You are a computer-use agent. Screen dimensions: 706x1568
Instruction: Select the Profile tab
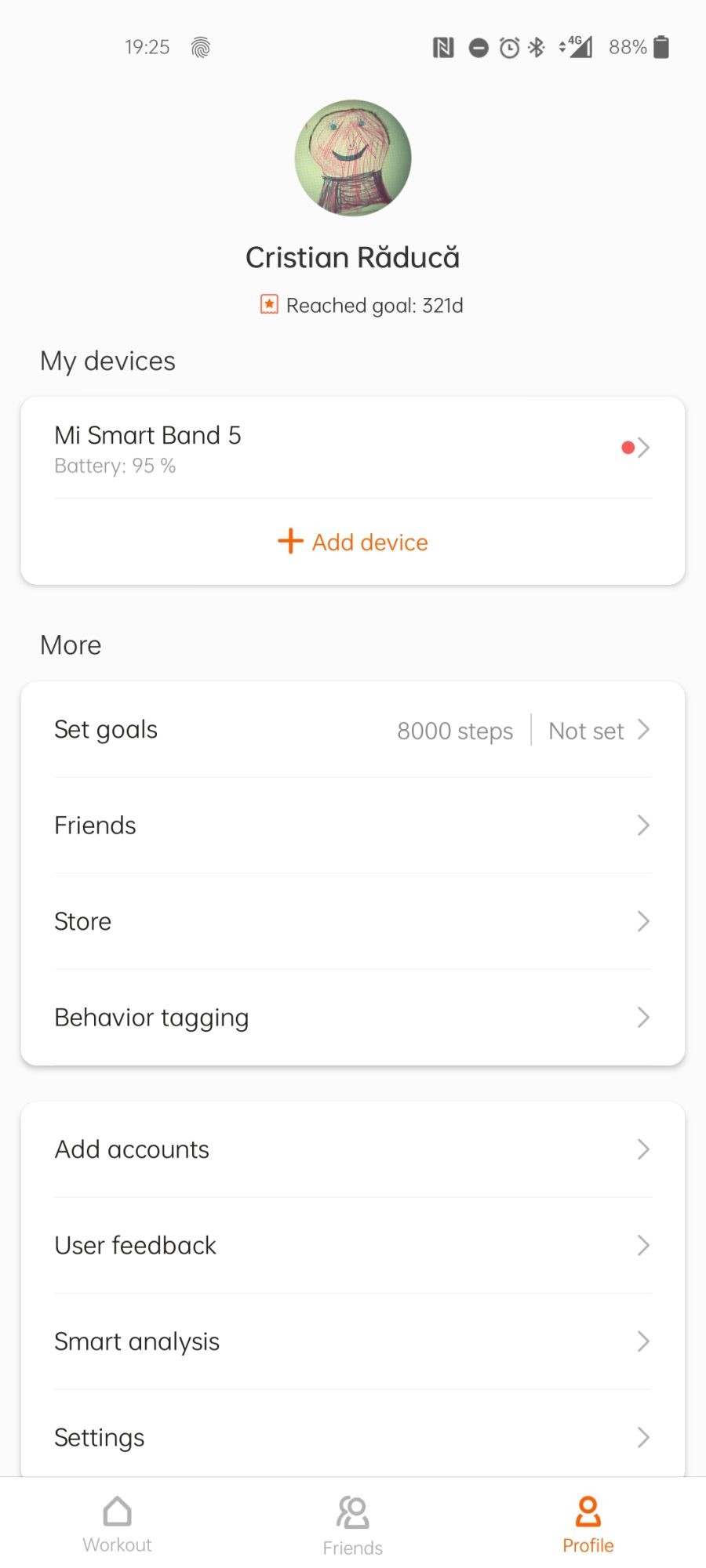(588, 1524)
